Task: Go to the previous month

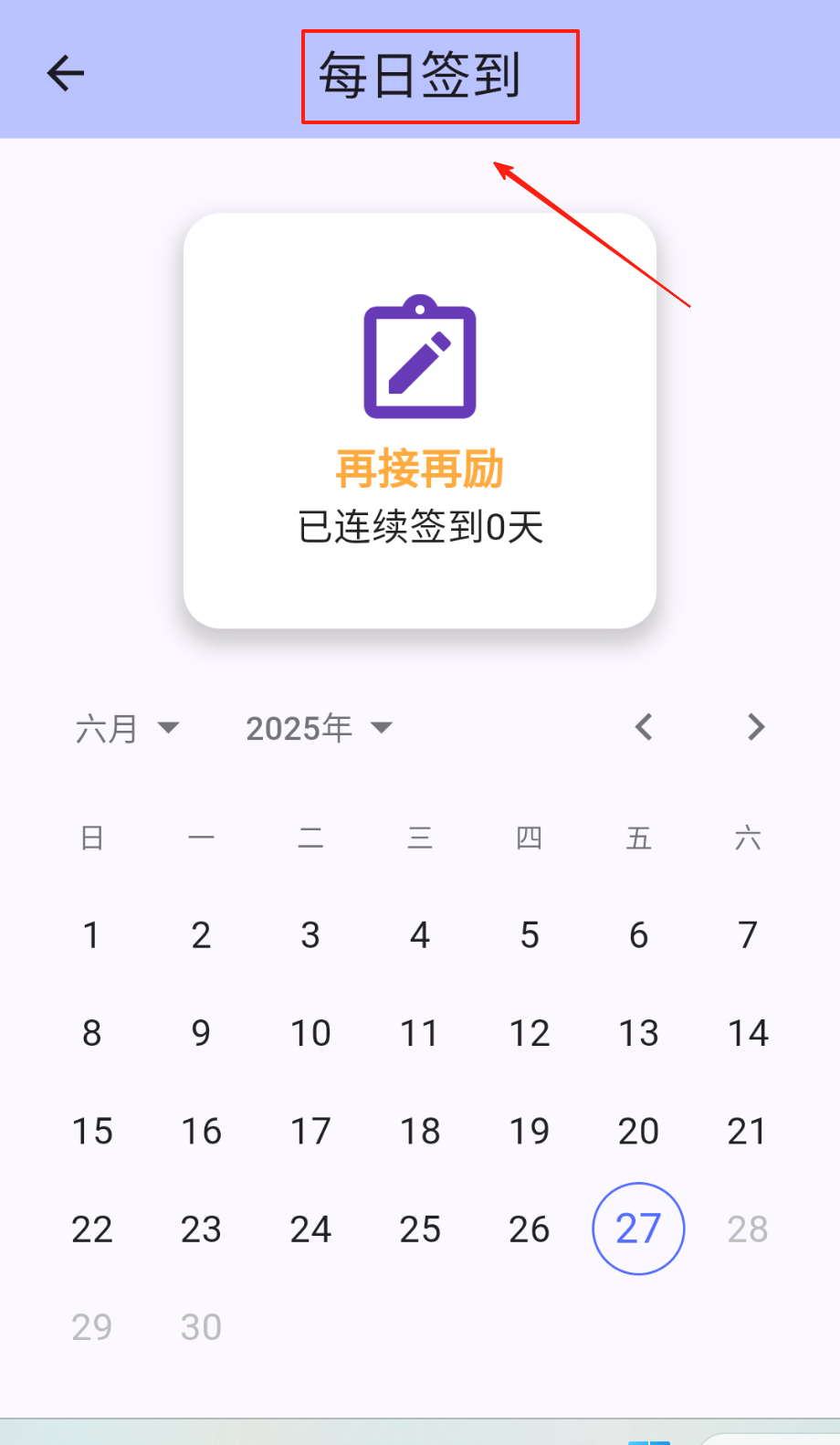Action: (644, 727)
